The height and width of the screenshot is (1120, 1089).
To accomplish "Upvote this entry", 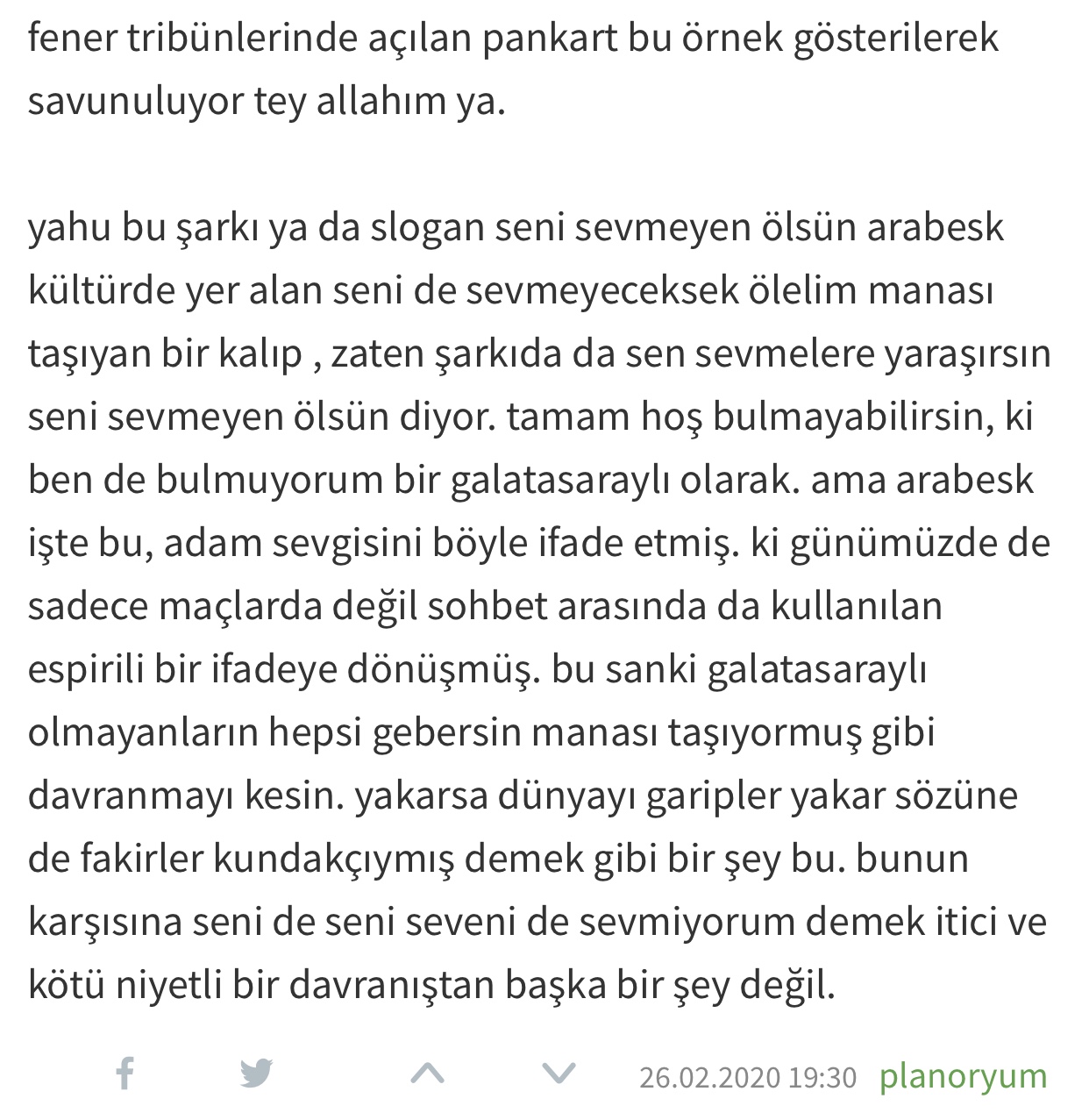I will (x=427, y=1074).
